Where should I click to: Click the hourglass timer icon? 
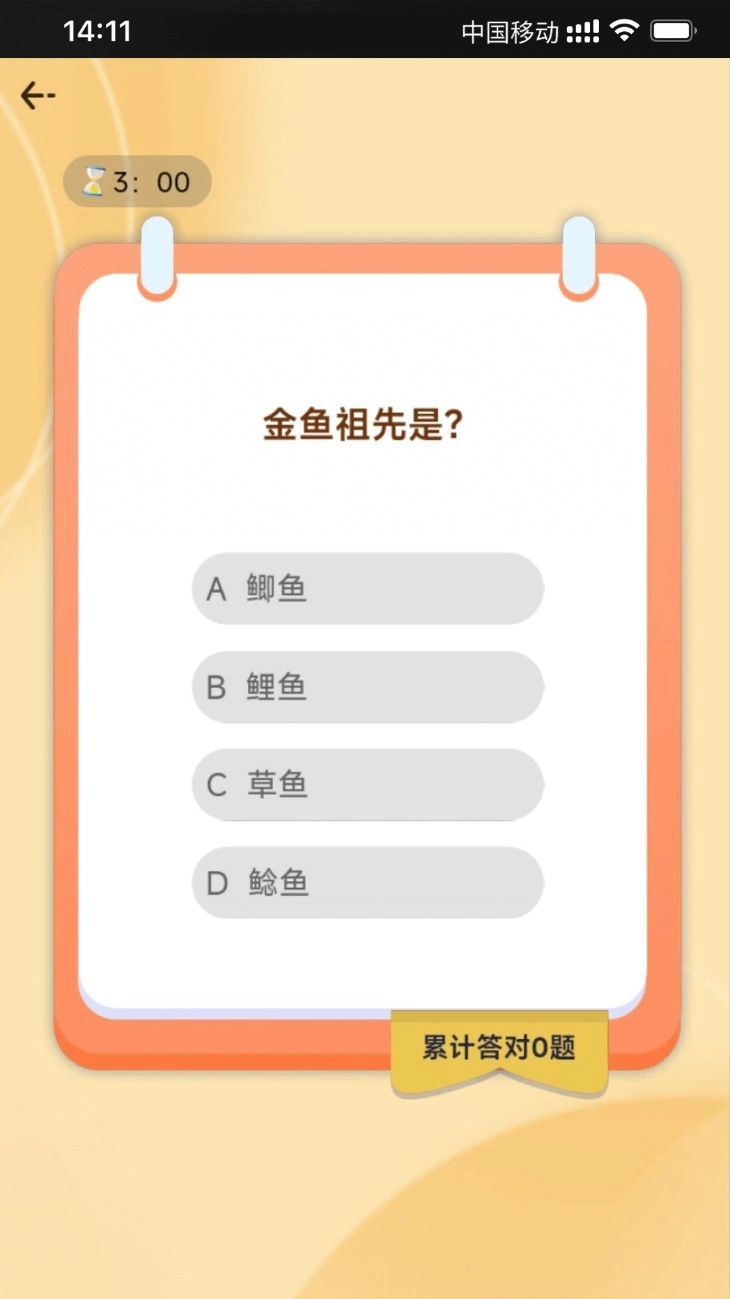pyautogui.click(x=93, y=181)
